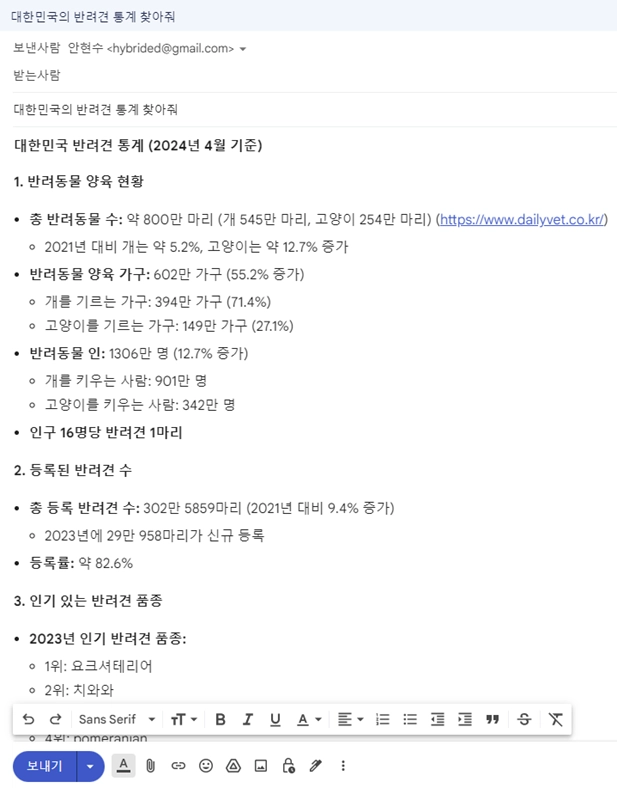Send the email with 보내기 button
This screenshot has height=788, width=617.
(x=45, y=766)
